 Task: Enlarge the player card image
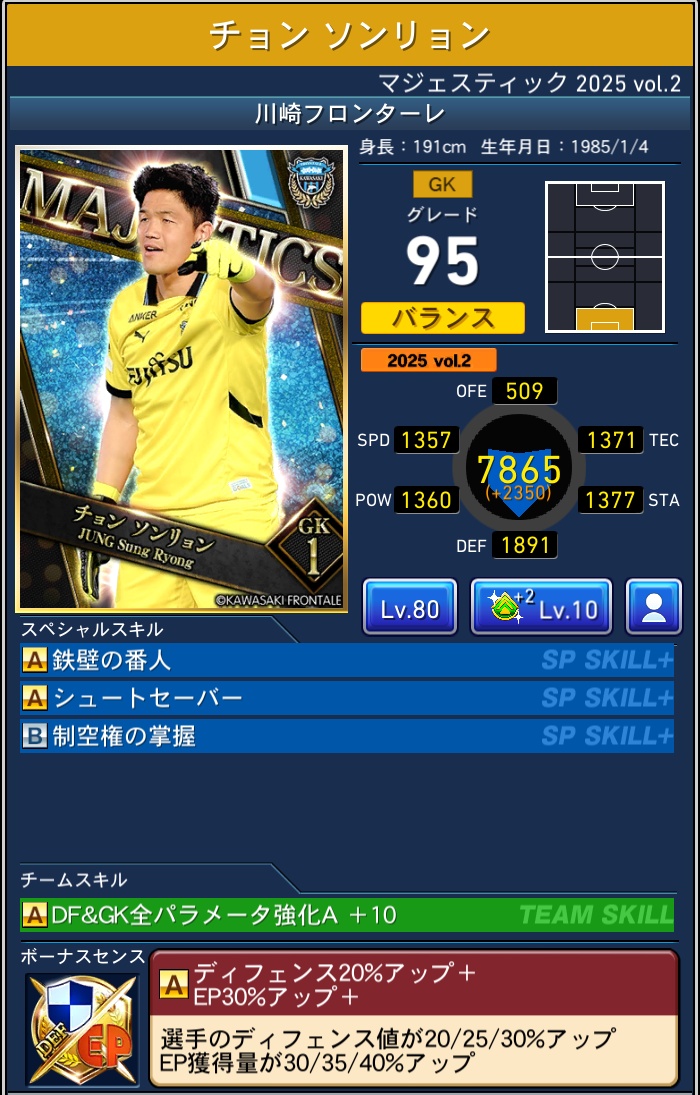(182, 379)
